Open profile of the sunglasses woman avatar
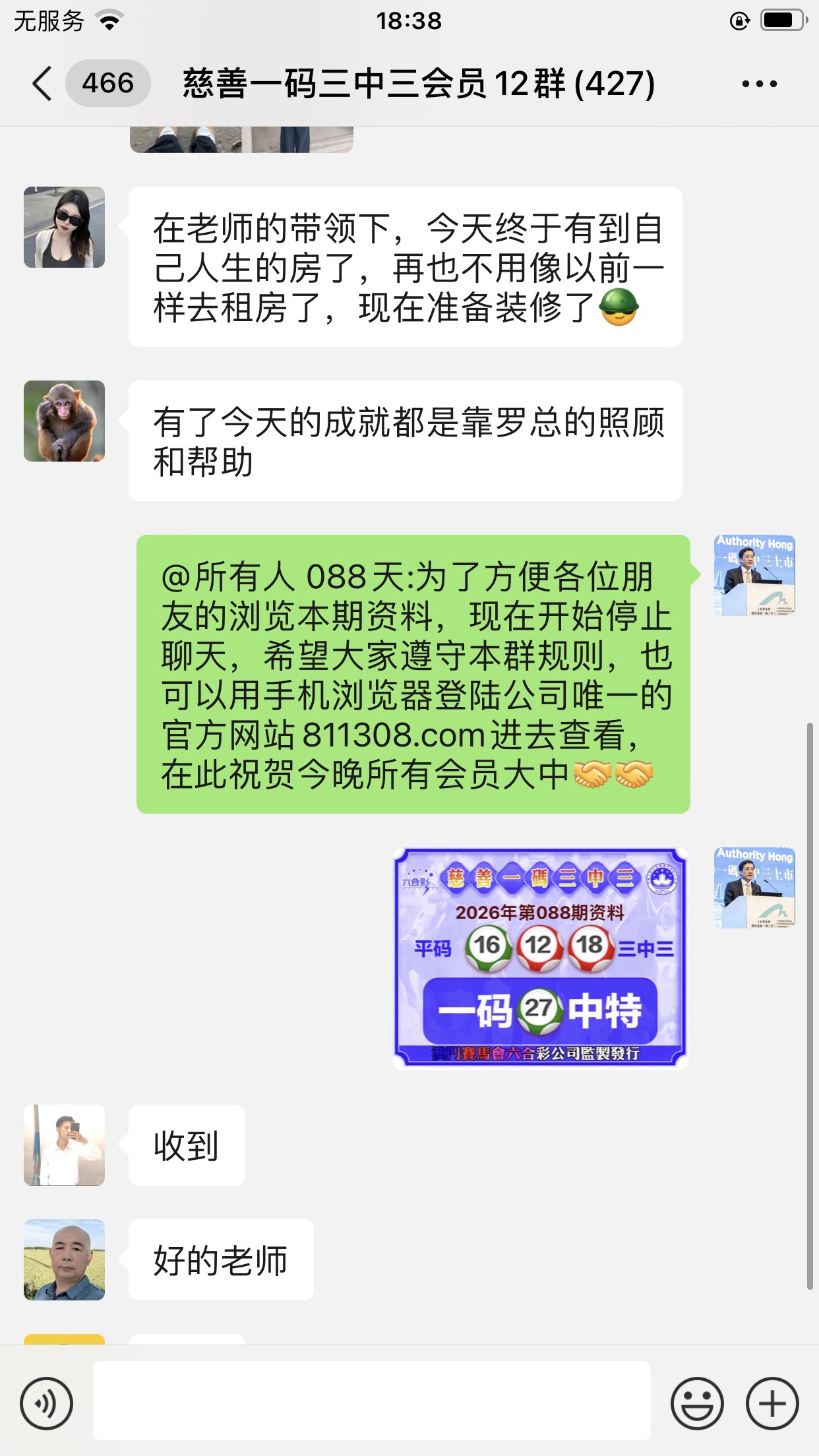 [64, 227]
